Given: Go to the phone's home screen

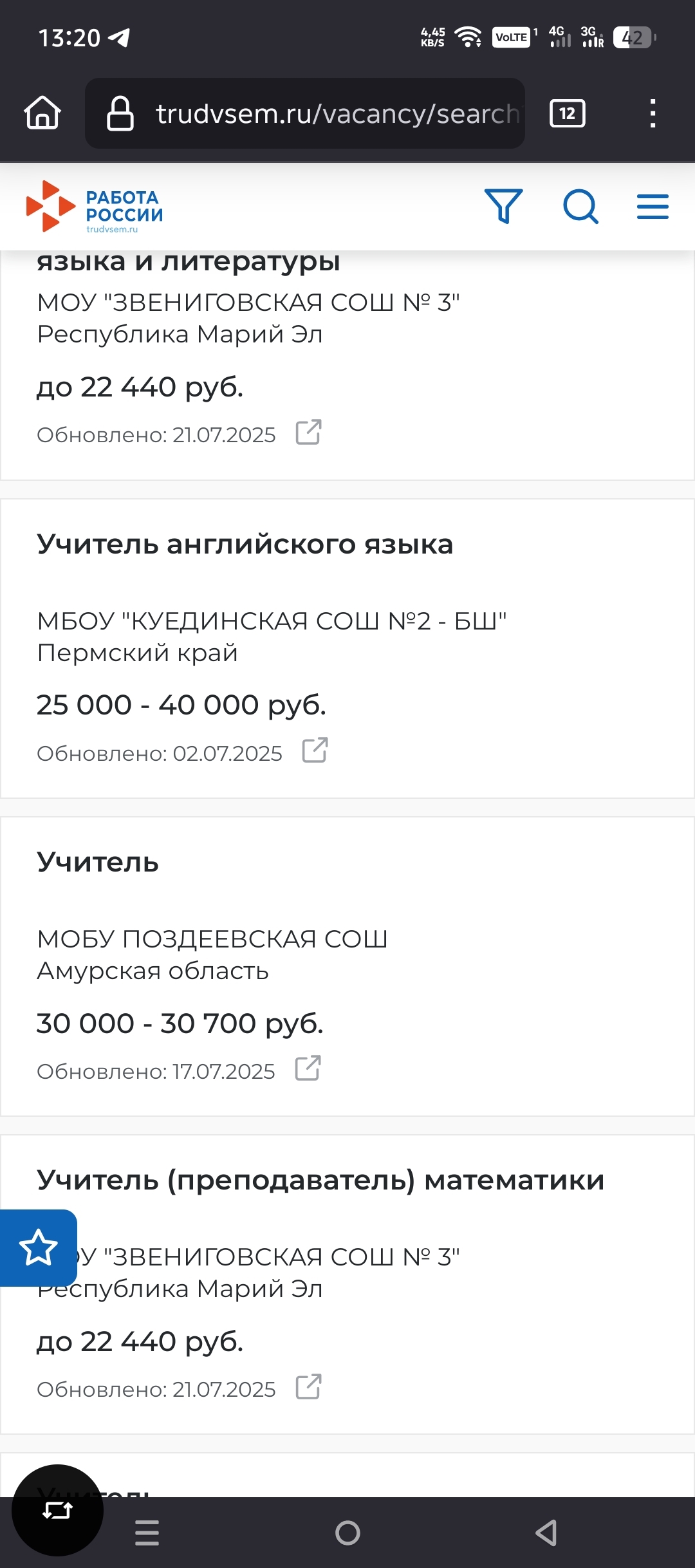Looking at the screenshot, I should click(x=347, y=1533).
